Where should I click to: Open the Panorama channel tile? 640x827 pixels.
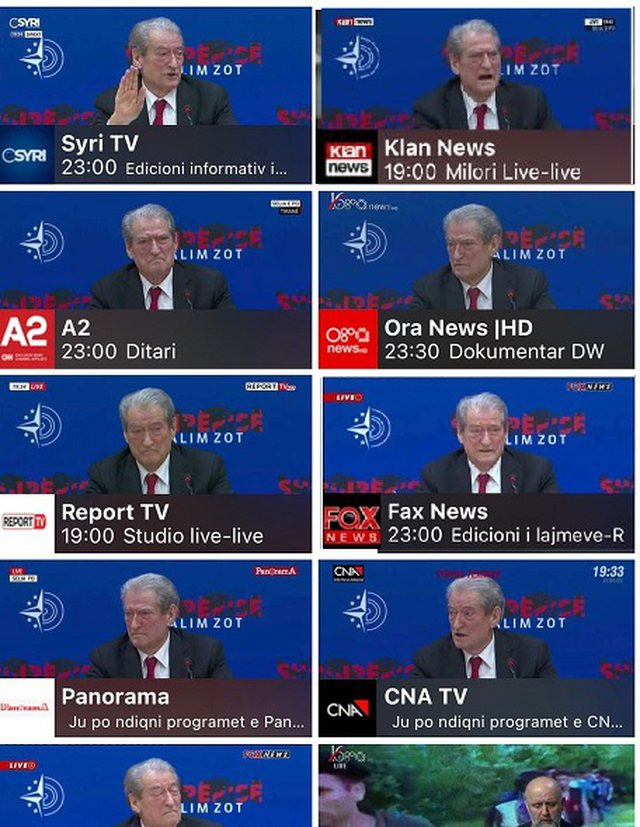(156, 649)
